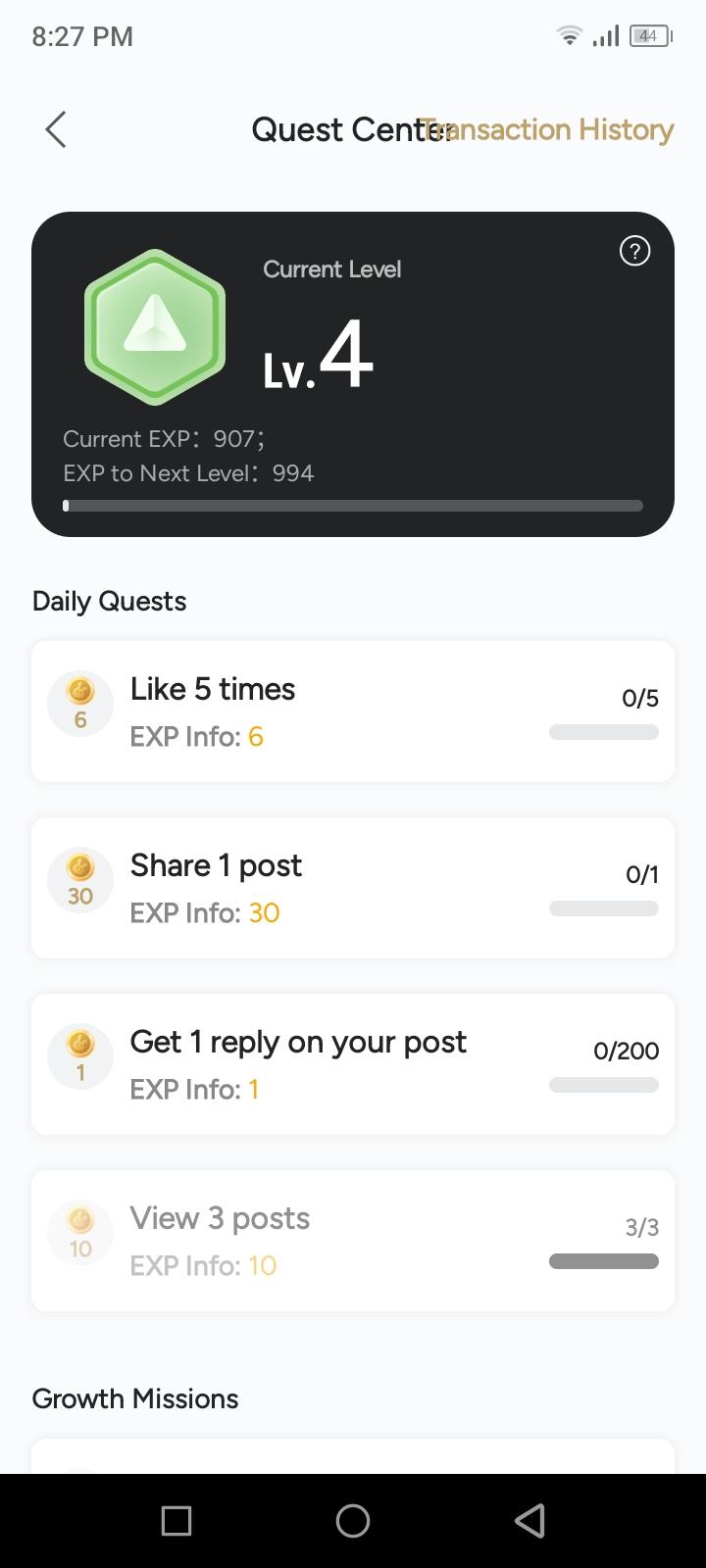Screen dimensions: 706x1568
Task: Open recent apps from navigation bar
Action: pyautogui.click(x=176, y=1521)
